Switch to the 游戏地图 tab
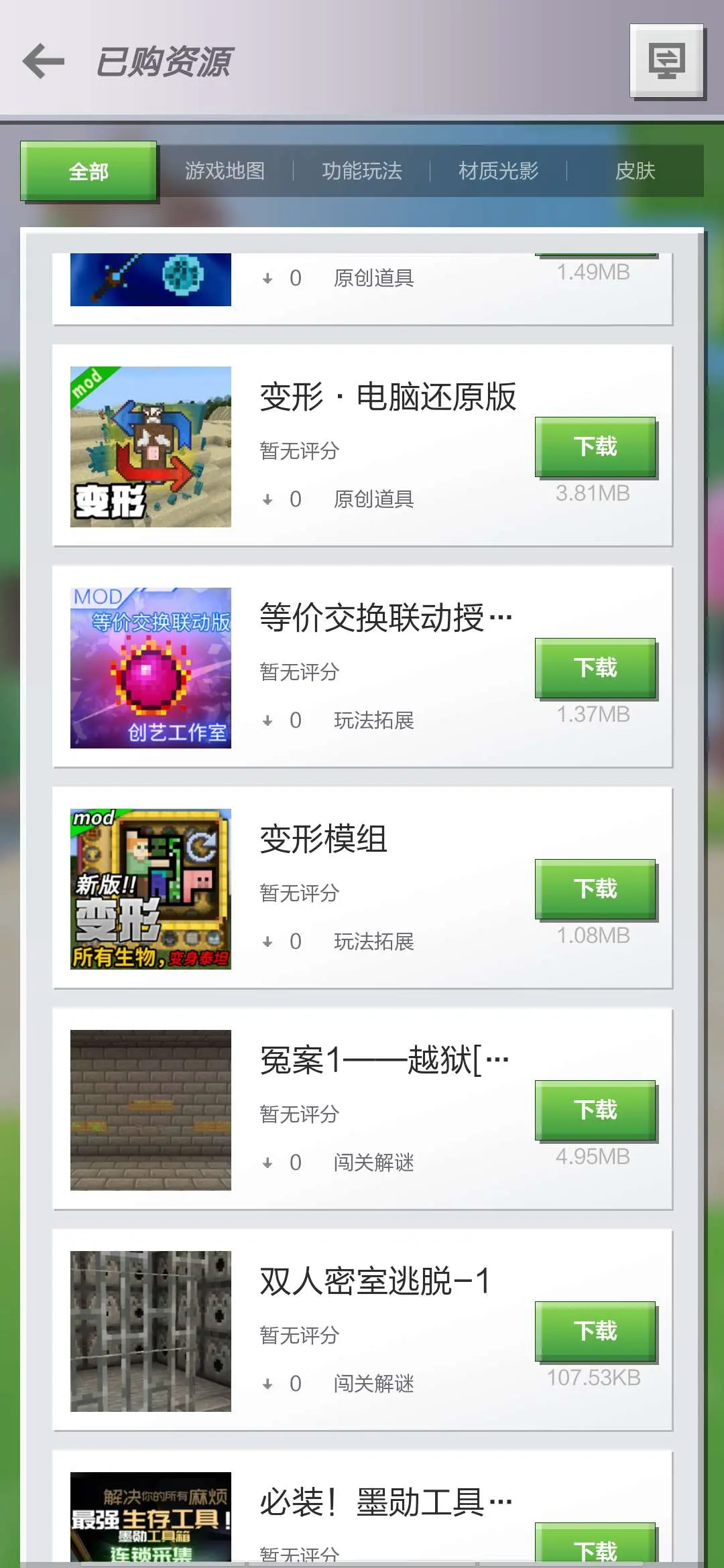This screenshot has width=724, height=1568. click(225, 171)
